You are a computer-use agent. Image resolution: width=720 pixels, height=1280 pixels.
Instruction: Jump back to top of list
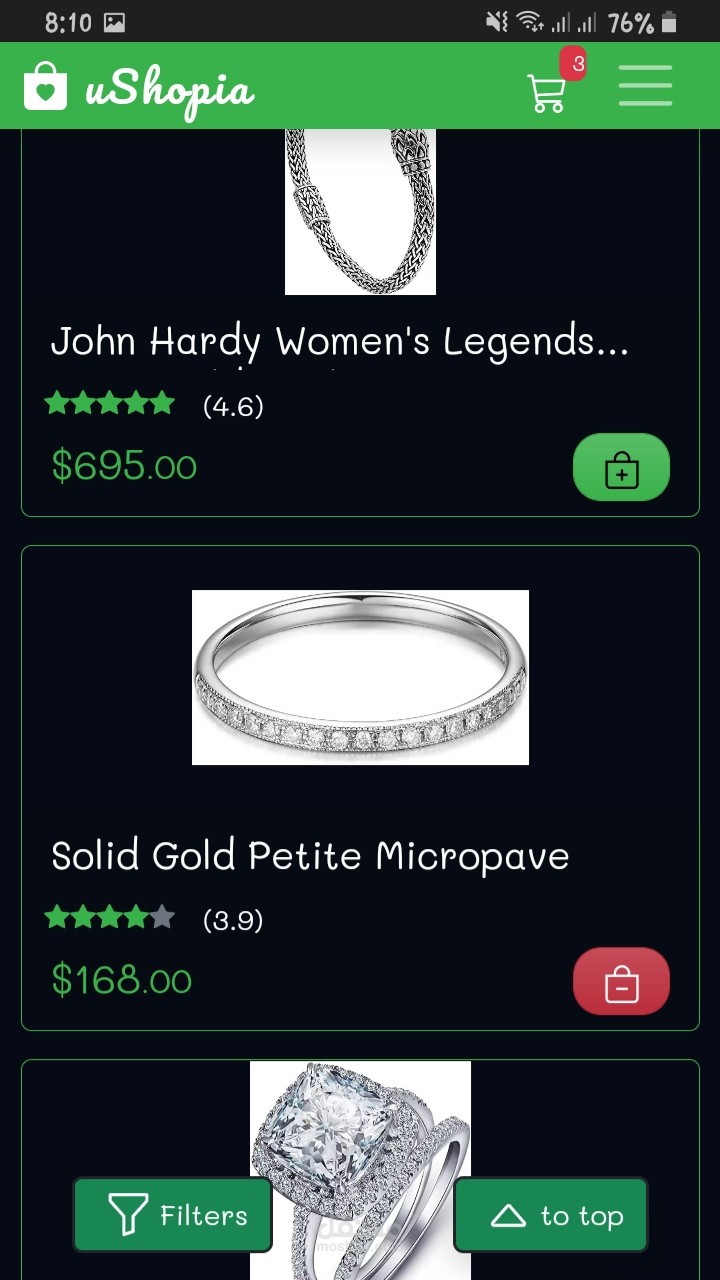click(x=551, y=1215)
